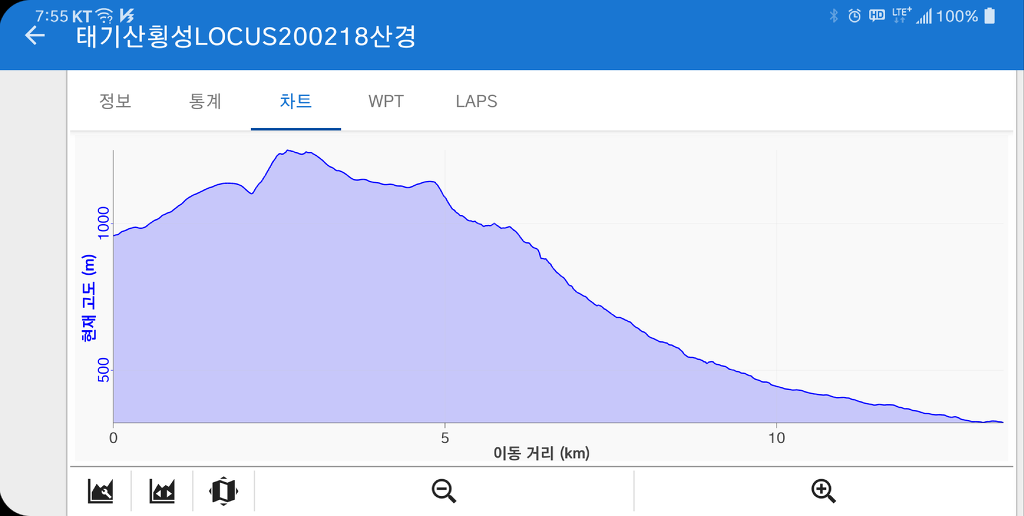Tap the map icon in the chart toolbar

(224, 491)
